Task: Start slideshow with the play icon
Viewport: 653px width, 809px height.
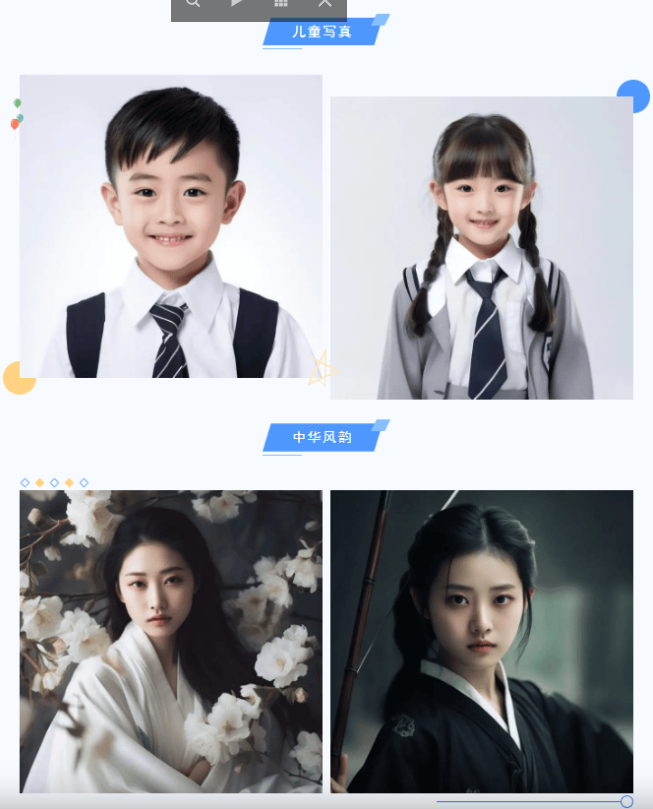Action: click(237, 3)
